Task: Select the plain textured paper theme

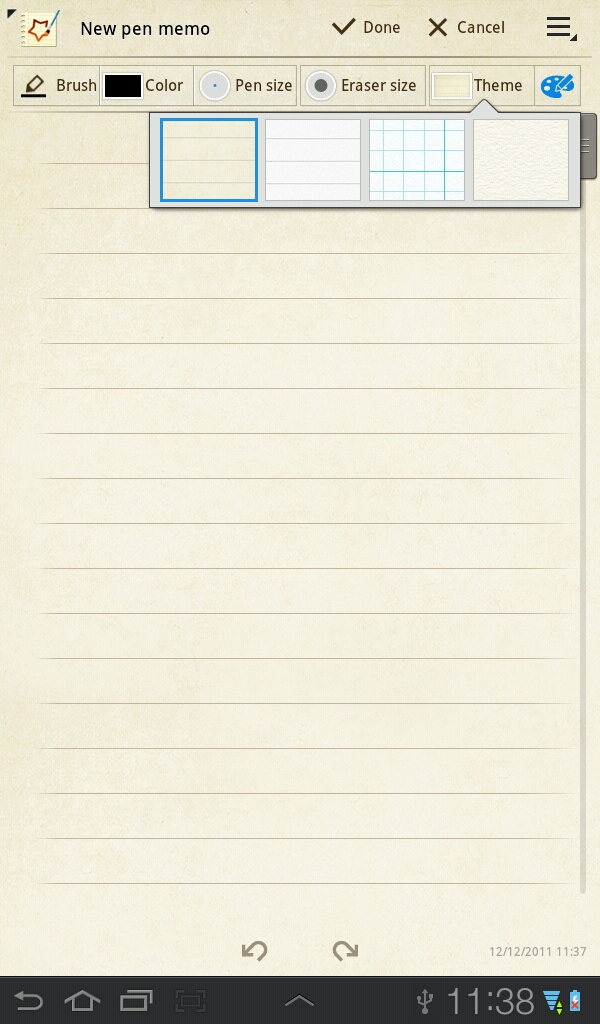Action: coord(521,160)
